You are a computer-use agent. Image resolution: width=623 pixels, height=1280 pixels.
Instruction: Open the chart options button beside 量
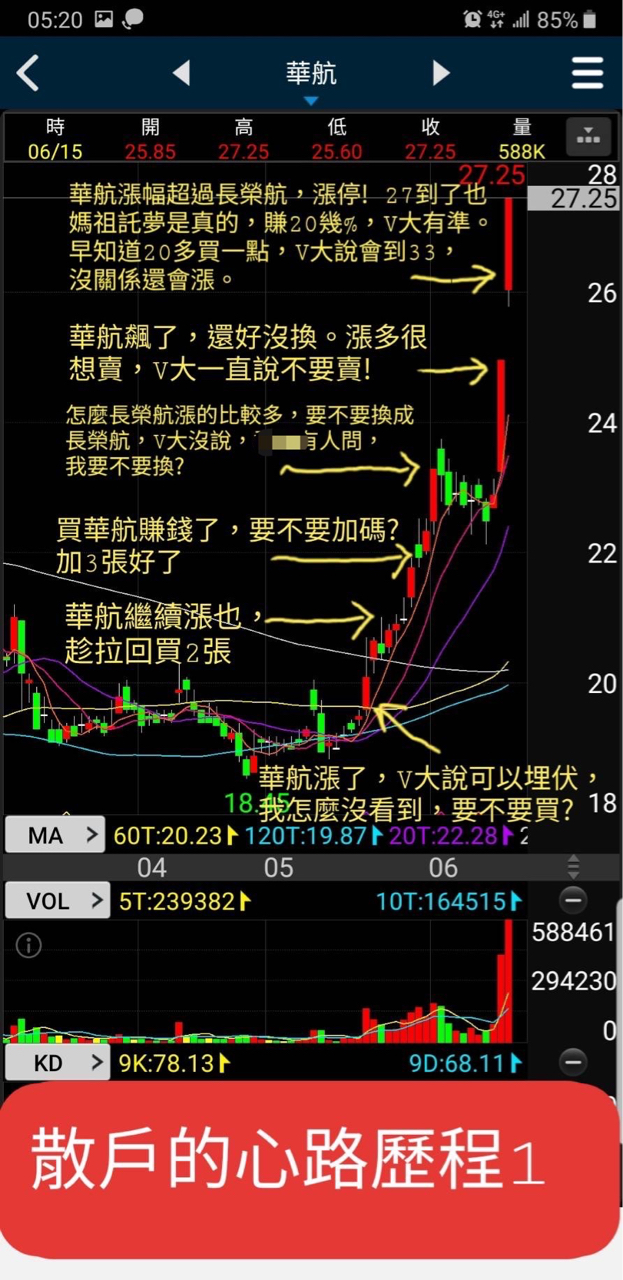(588, 137)
